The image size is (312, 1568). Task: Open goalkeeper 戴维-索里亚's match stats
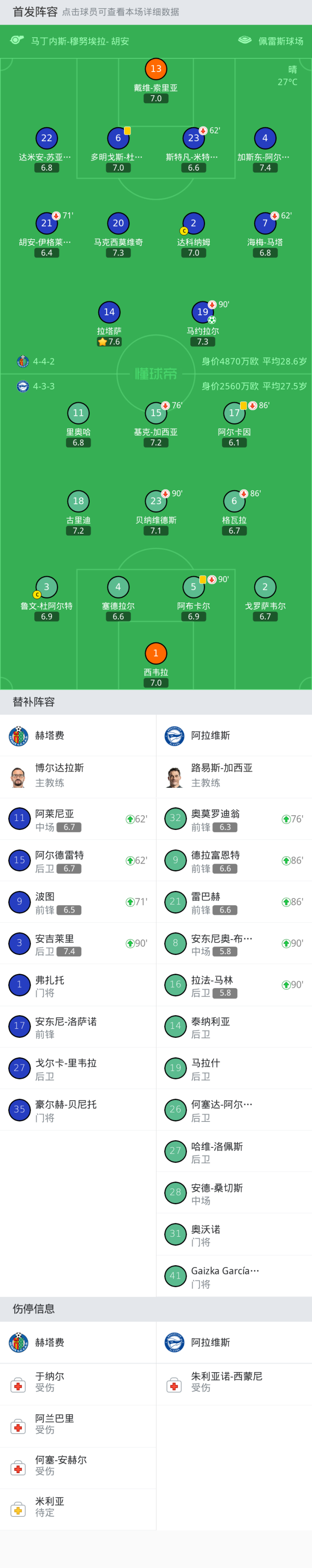[x=156, y=69]
